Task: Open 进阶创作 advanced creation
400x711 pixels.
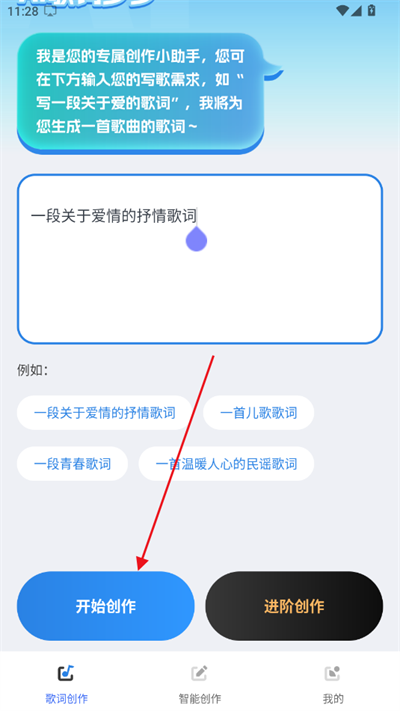Action: point(294,606)
